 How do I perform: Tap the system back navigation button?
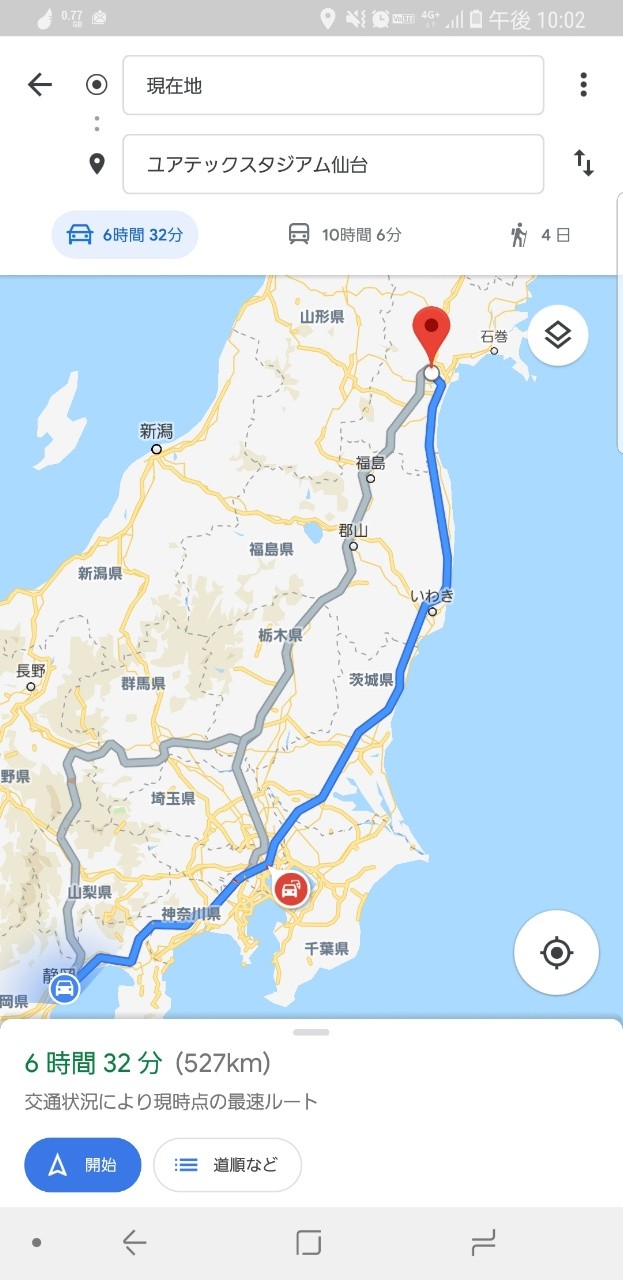pyautogui.click(x=135, y=1243)
